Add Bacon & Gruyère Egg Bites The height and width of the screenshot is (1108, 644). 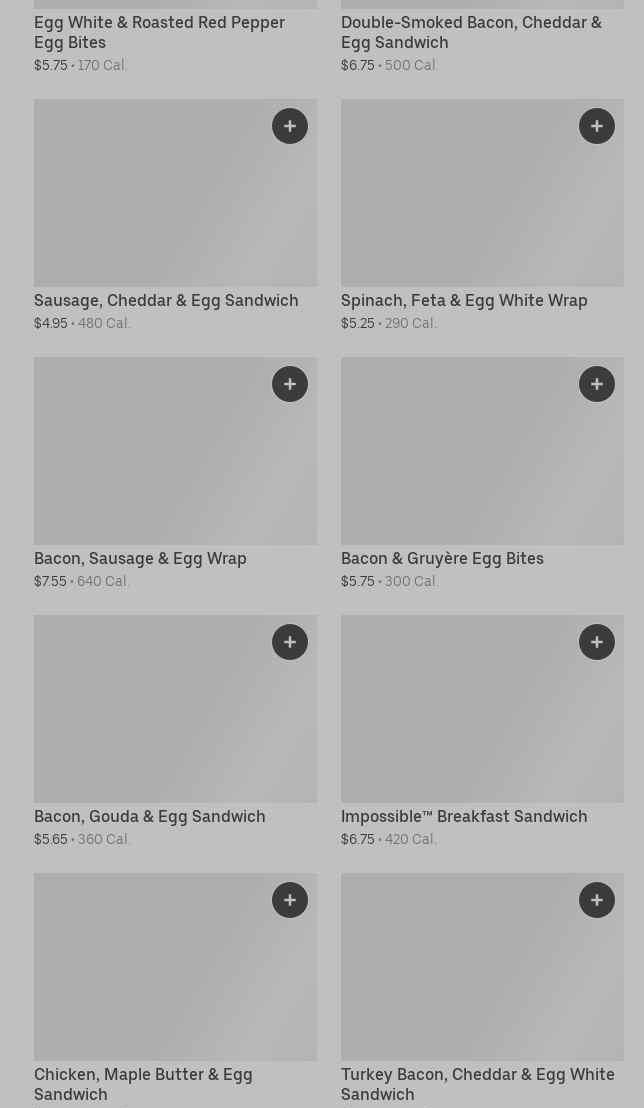pyautogui.click(x=597, y=384)
